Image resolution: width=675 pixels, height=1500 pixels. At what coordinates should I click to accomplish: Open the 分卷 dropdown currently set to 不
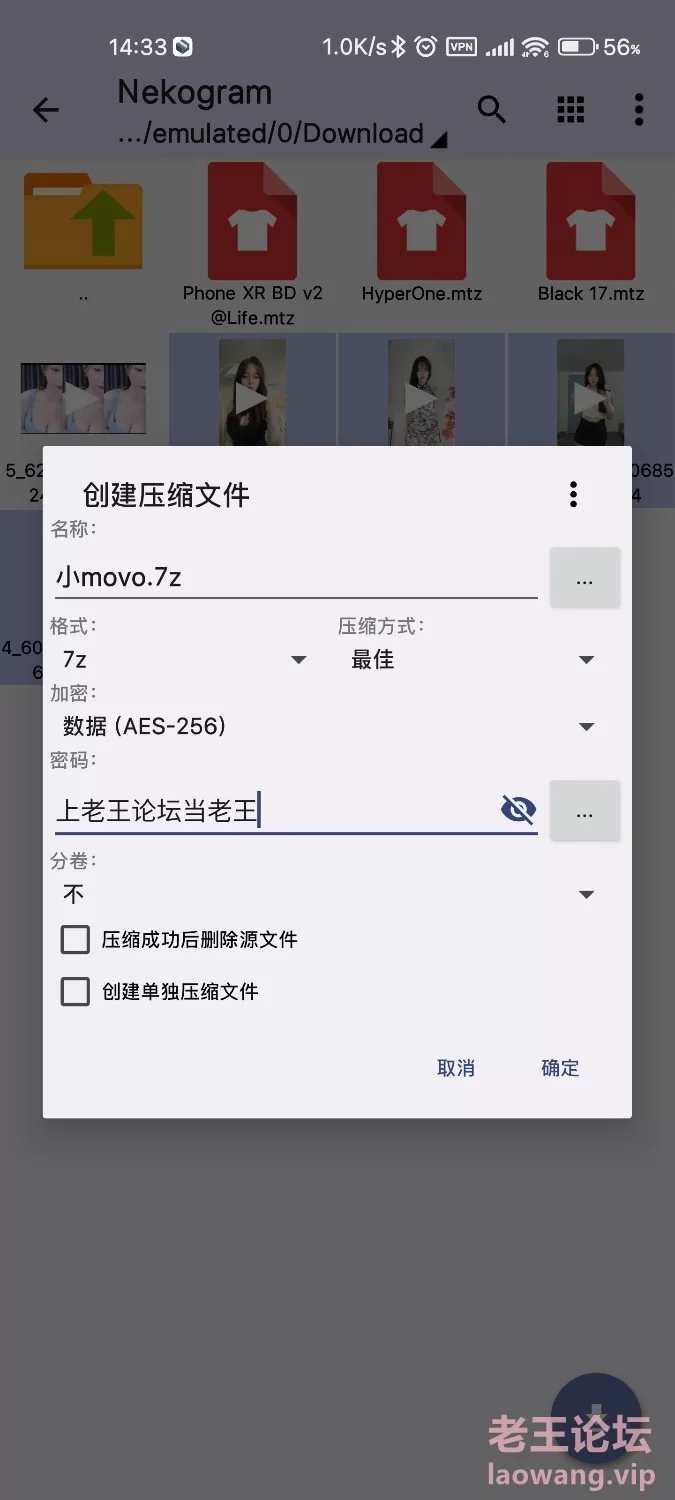click(x=329, y=894)
